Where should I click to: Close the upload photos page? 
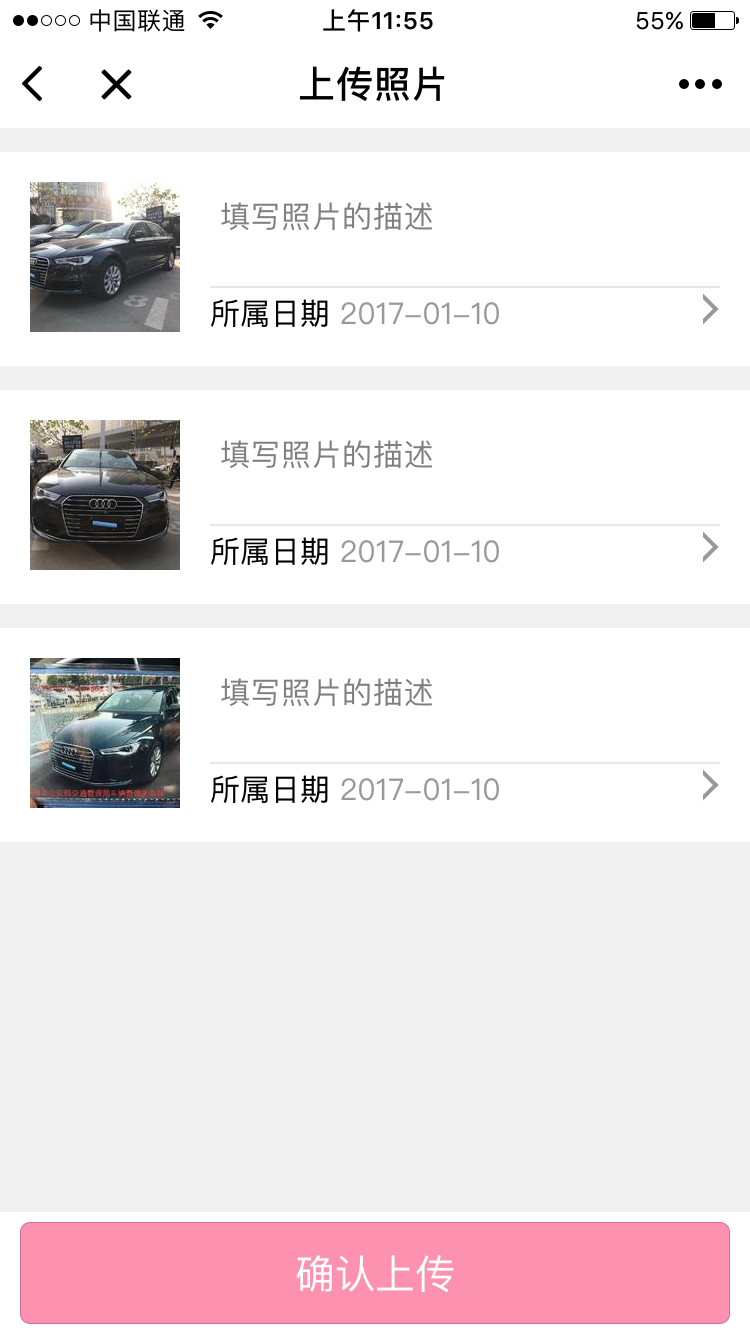point(116,85)
